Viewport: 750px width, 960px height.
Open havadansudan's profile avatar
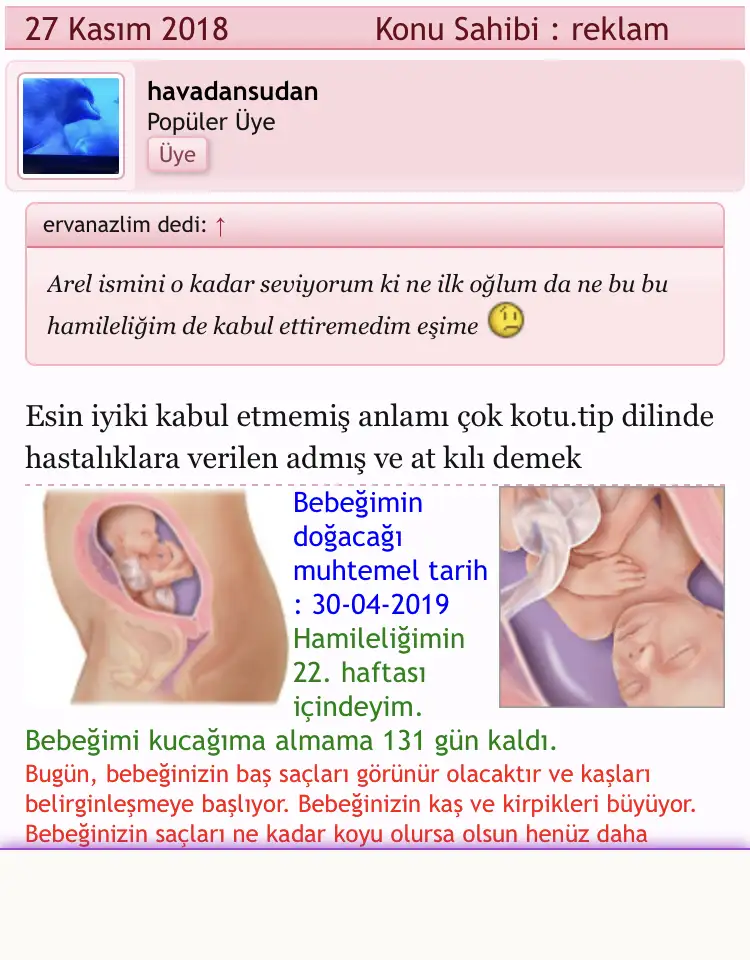(71, 126)
